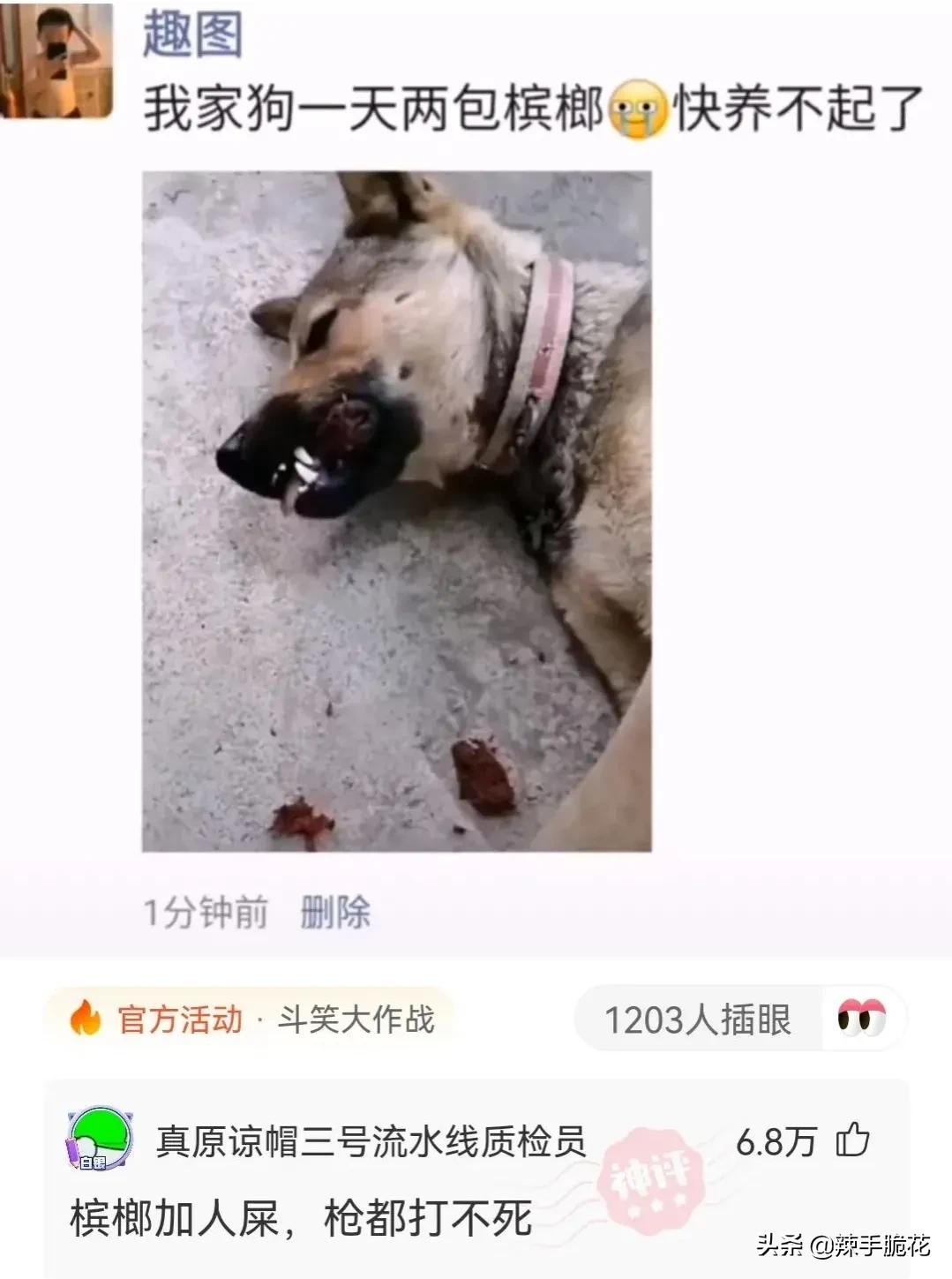Click the crying emoji in the post title
Viewport: 952px width, 1279px height.
coord(636,108)
